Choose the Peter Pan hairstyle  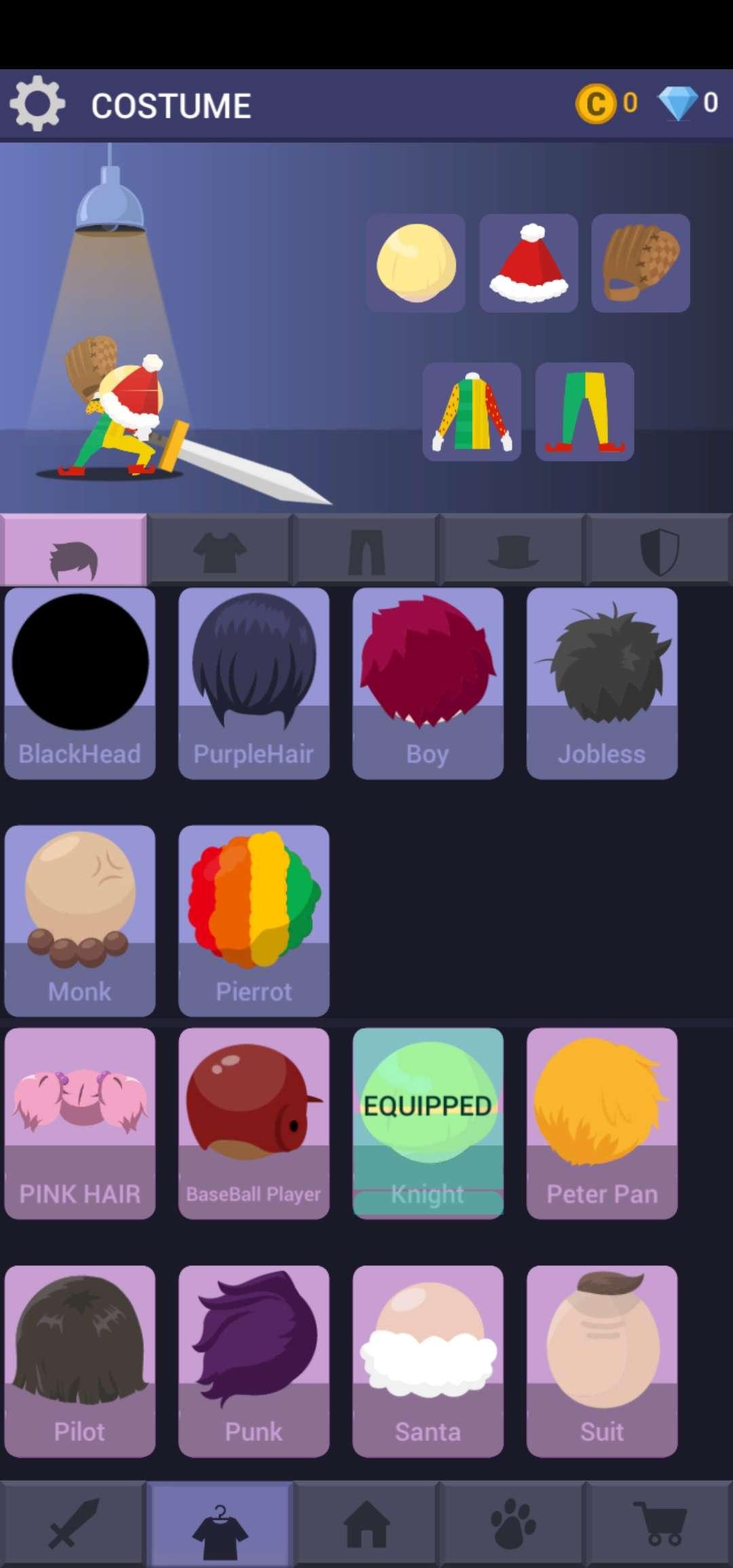pos(602,1123)
